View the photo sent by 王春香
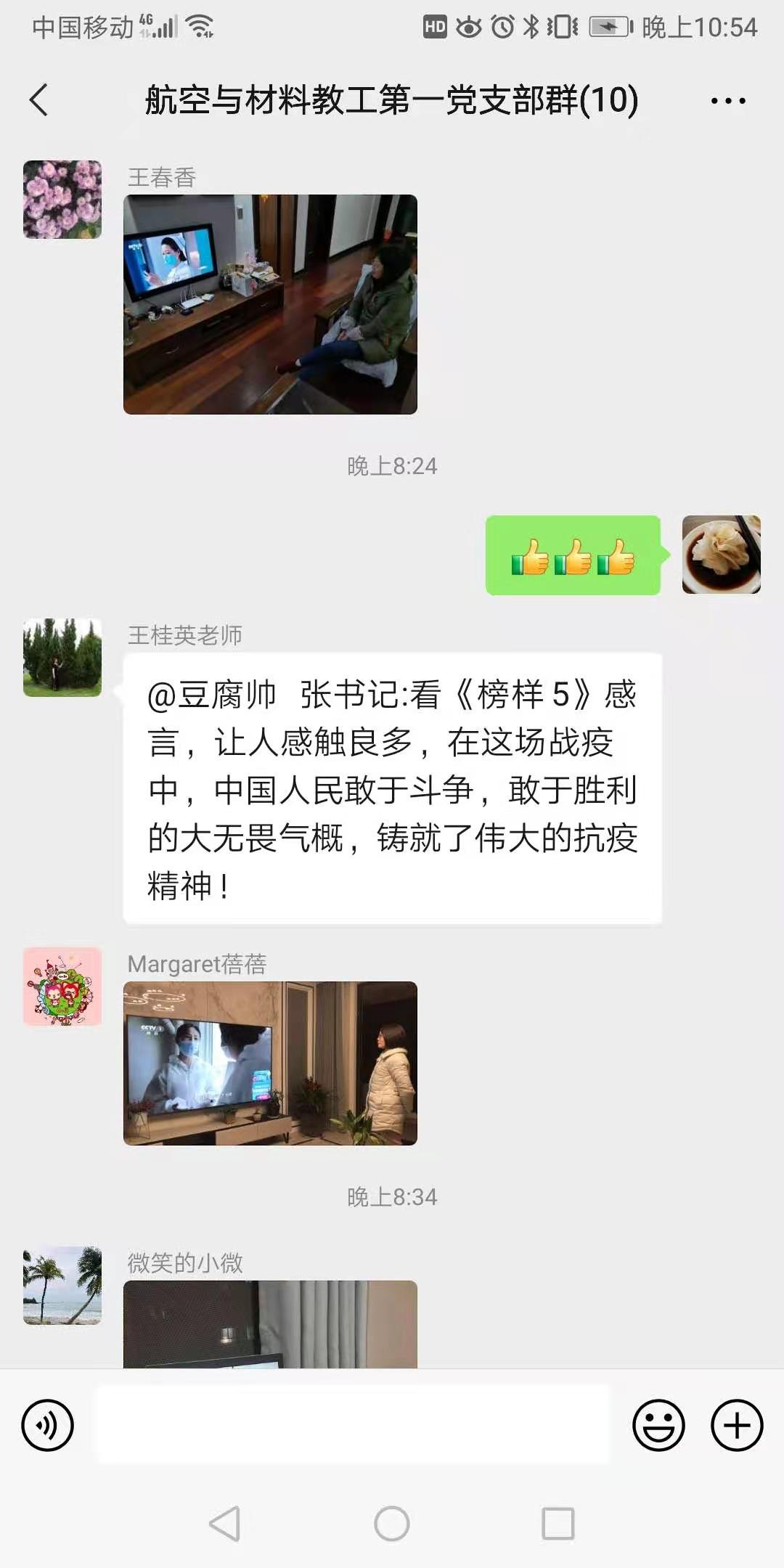Image resolution: width=784 pixels, height=1568 pixels. [x=270, y=304]
